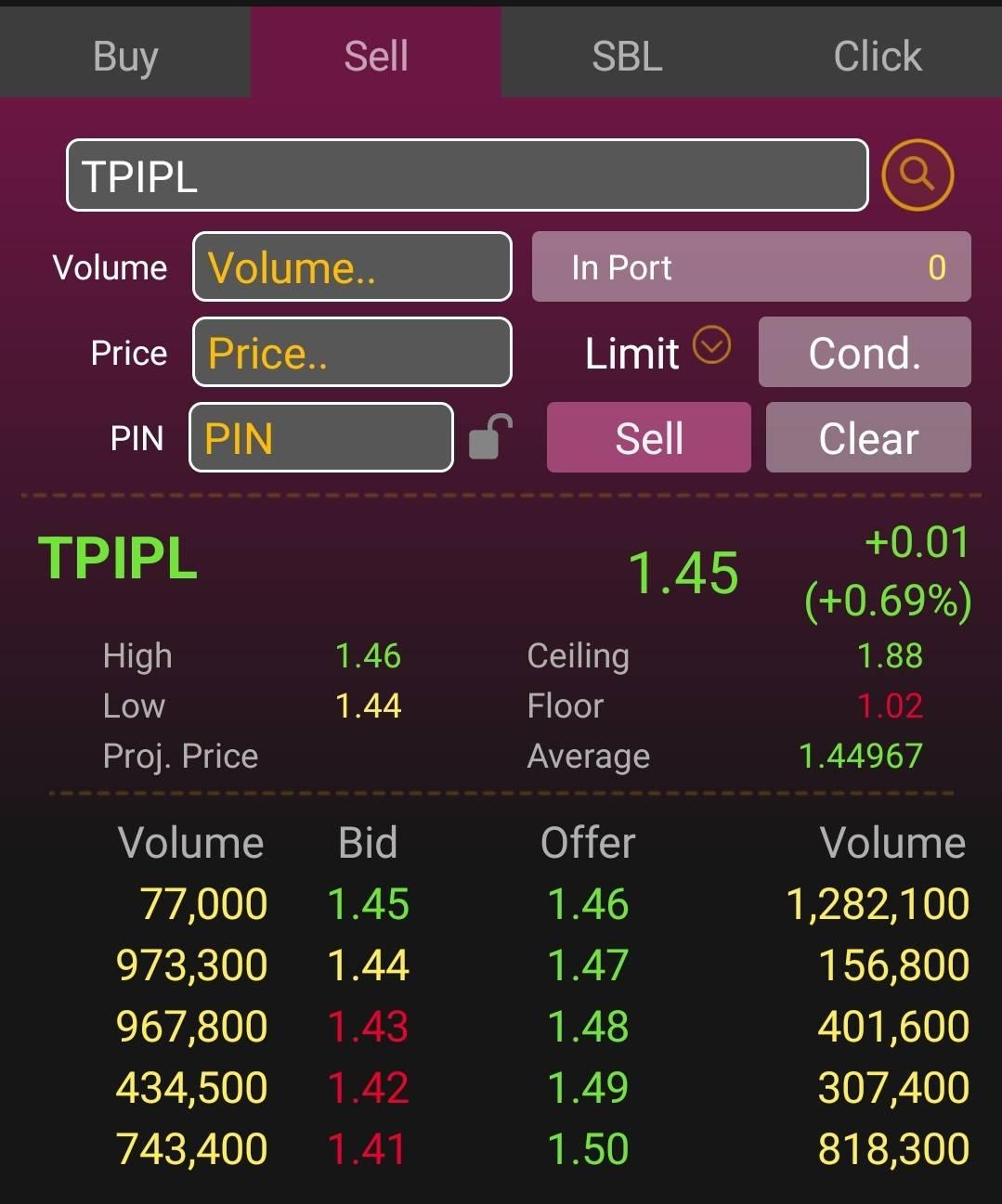This screenshot has height=1204, width=1002.
Task: Focus the Price input field
Action: pyautogui.click(x=352, y=353)
